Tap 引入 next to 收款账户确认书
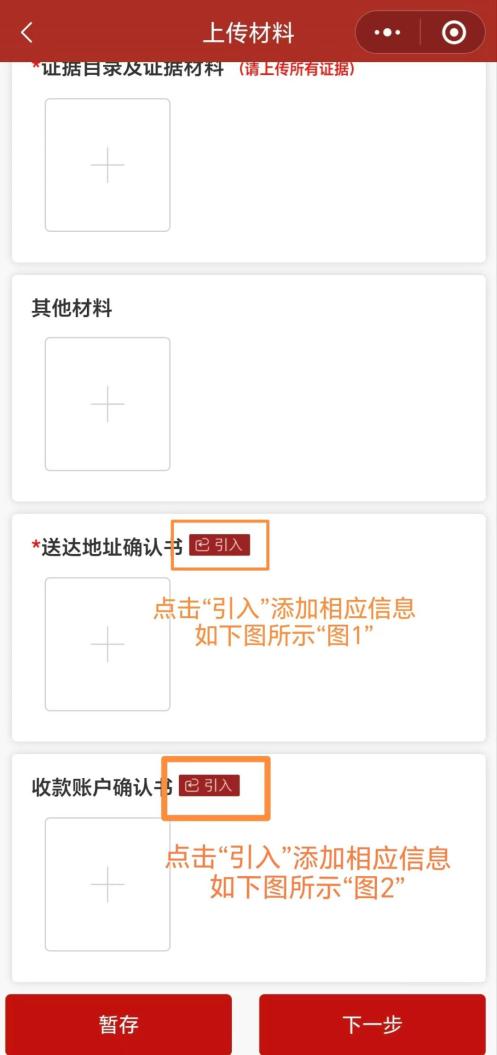 [209, 785]
